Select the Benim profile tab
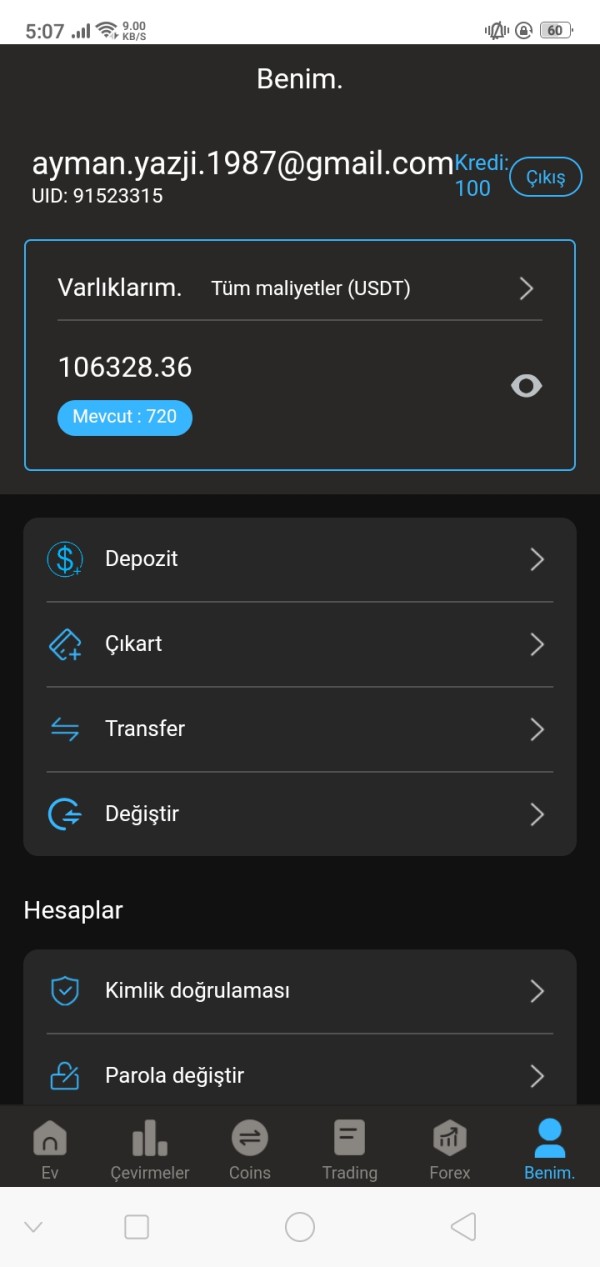 pos(550,1150)
